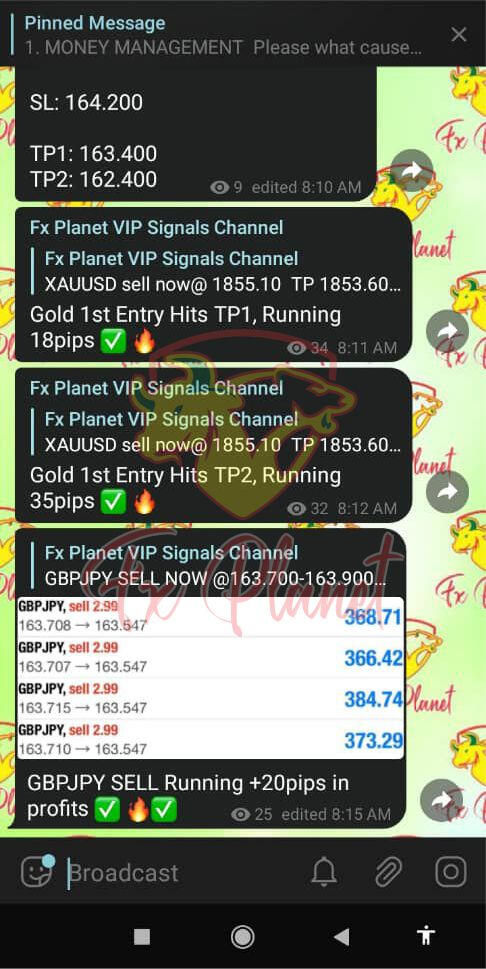
Task: Open the pinned Money Management message
Action: pyautogui.click(x=223, y=35)
